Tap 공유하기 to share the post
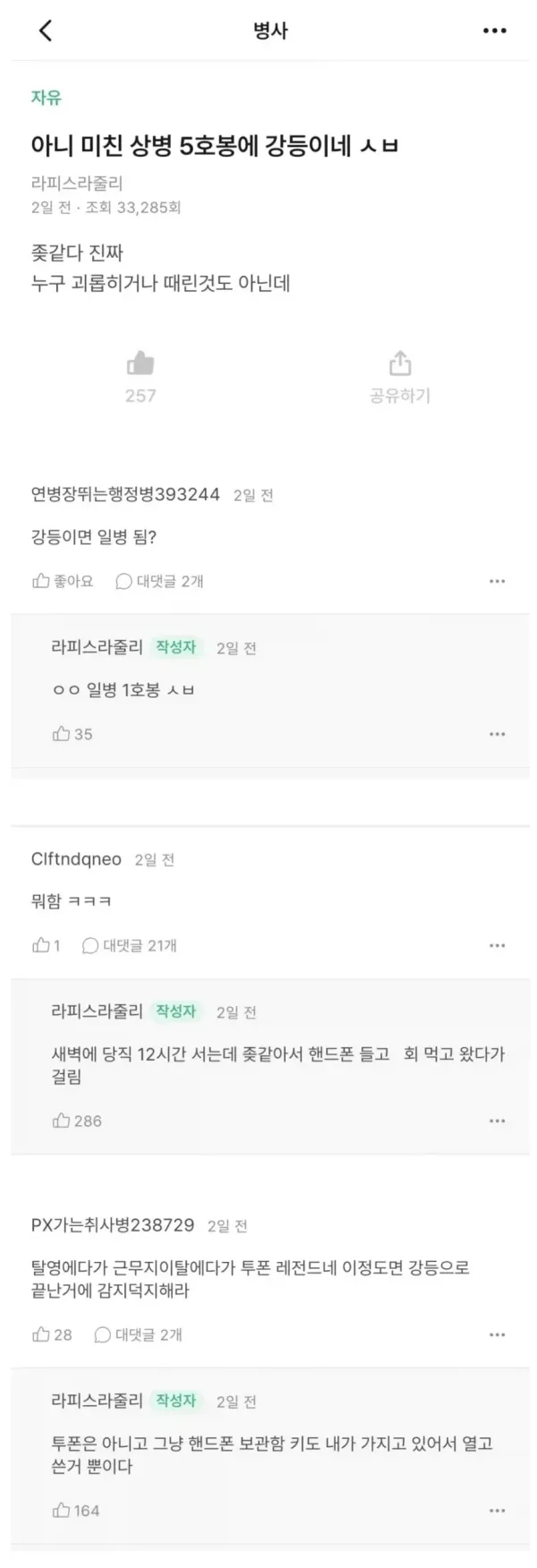The height and width of the screenshot is (1568, 537). 400,376
